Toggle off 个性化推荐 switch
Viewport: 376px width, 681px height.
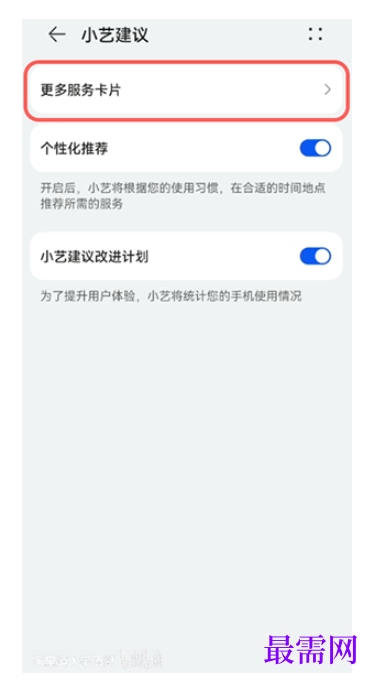[x=315, y=148]
